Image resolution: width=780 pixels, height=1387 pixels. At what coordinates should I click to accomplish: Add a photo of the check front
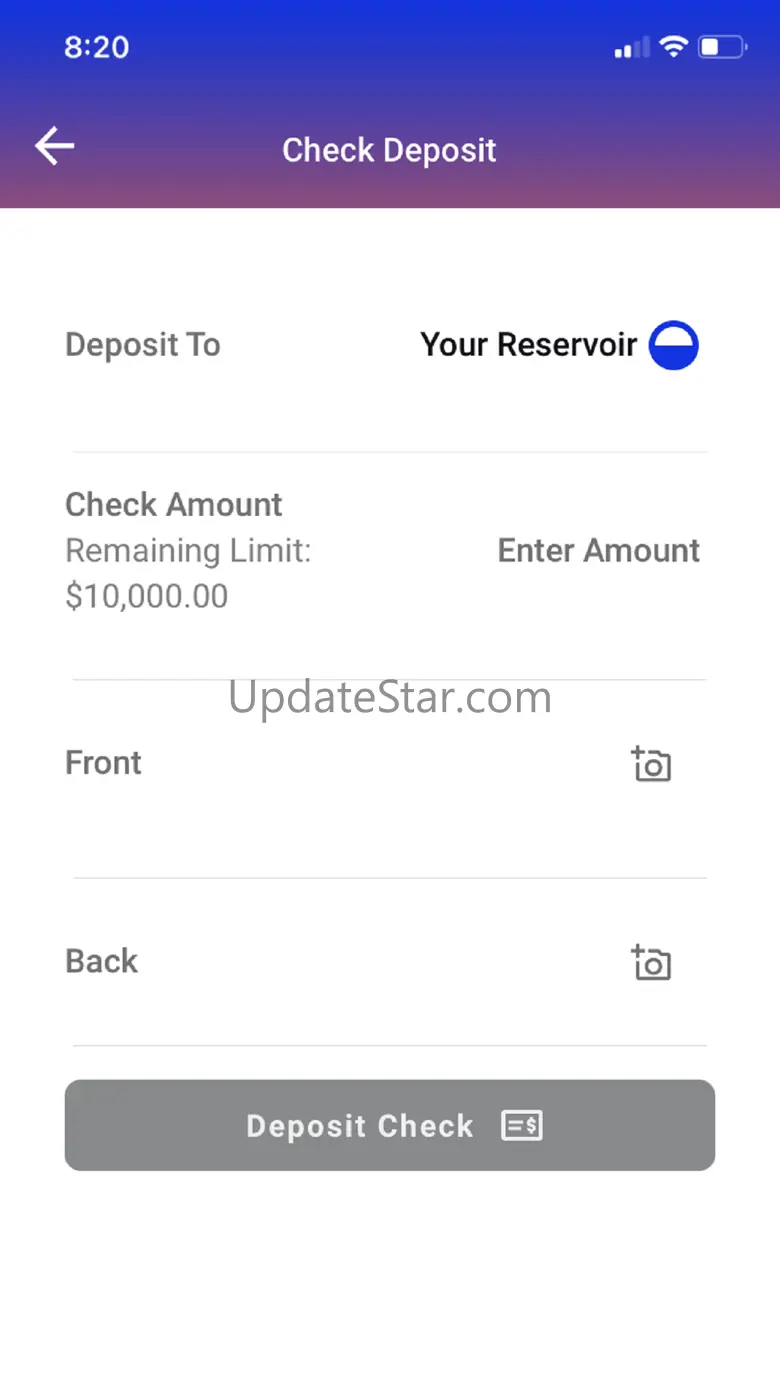(x=651, y=764)
